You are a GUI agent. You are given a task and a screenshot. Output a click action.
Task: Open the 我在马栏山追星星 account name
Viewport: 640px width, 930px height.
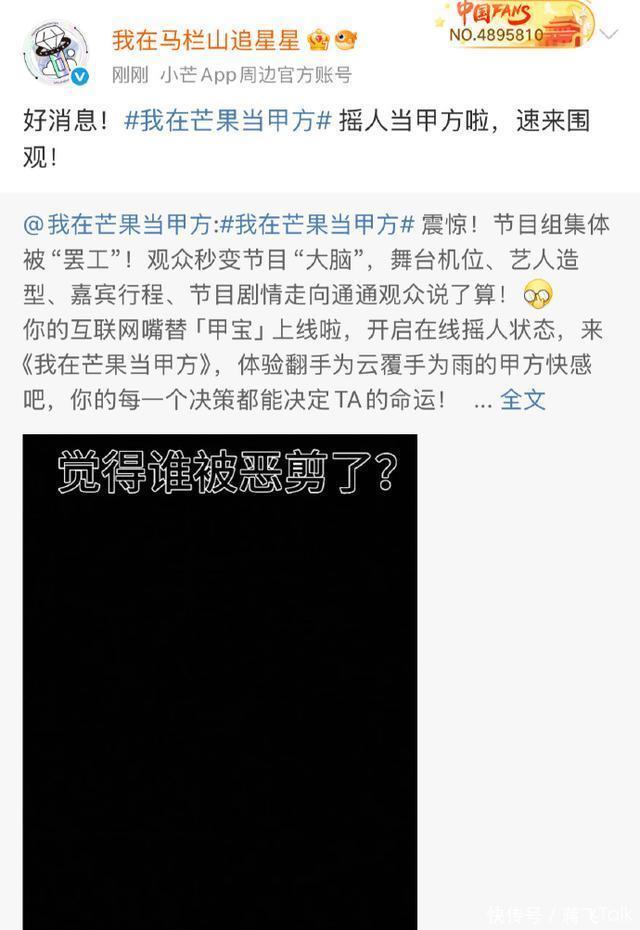point(205,40)
